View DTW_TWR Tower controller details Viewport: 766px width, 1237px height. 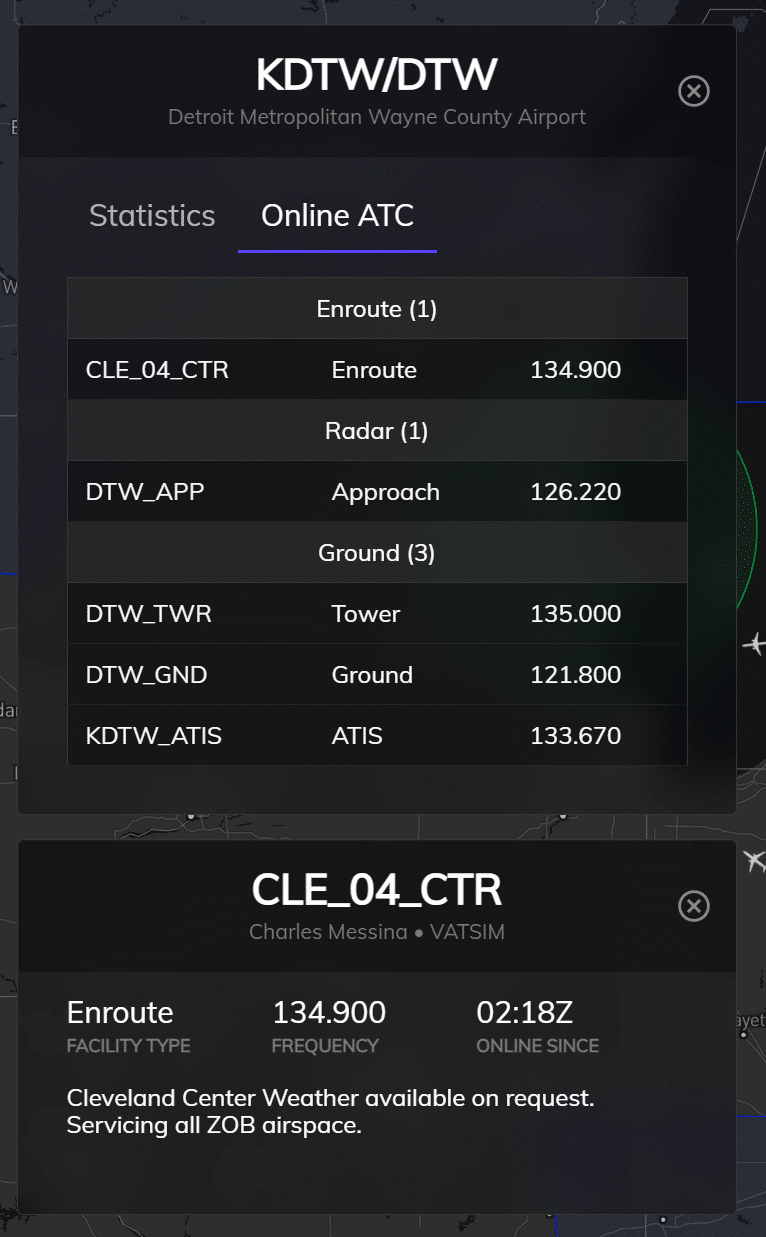377,614
